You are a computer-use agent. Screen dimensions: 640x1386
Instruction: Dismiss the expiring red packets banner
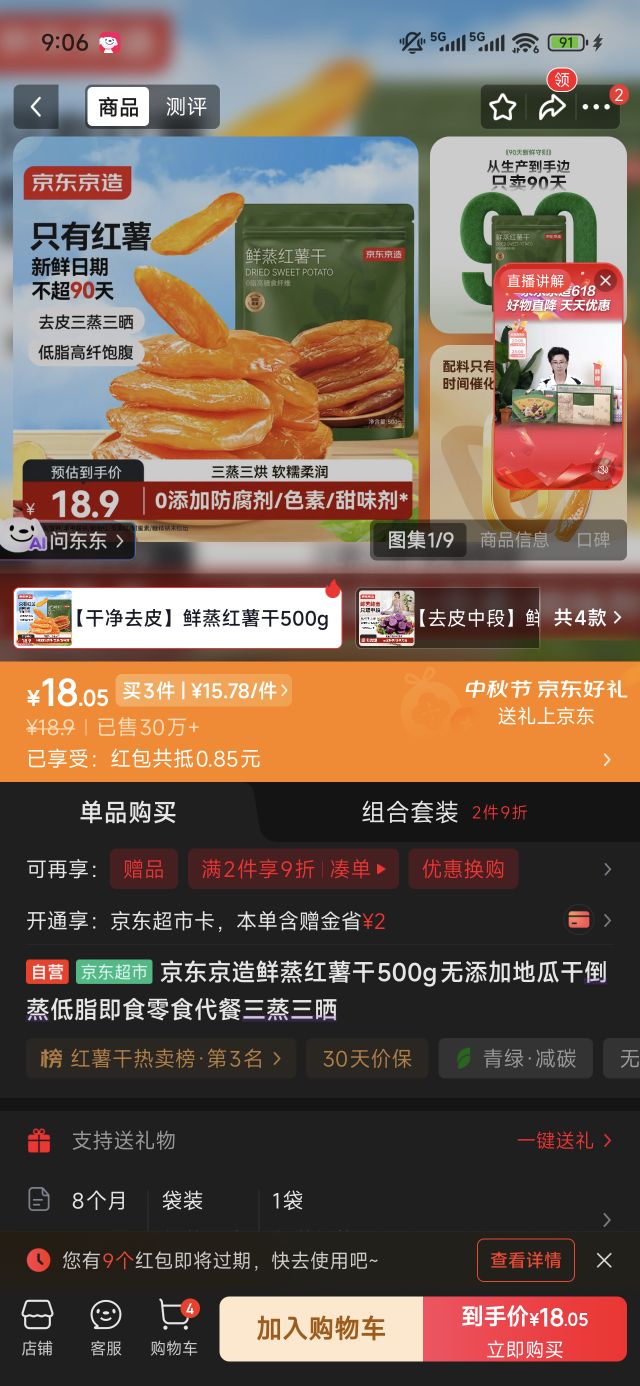tap(604, 1260)
